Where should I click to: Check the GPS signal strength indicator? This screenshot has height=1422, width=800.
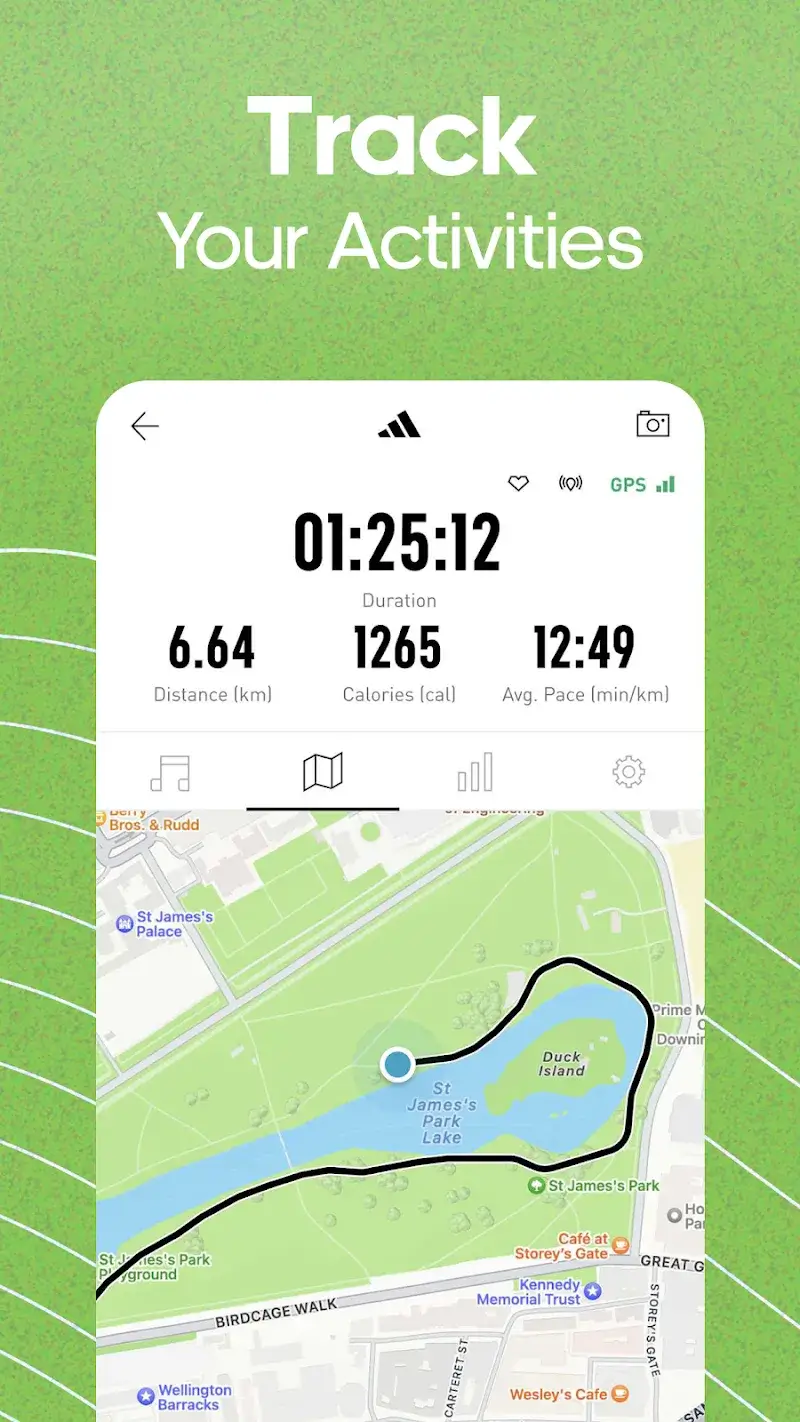click(x=641, y=483)
